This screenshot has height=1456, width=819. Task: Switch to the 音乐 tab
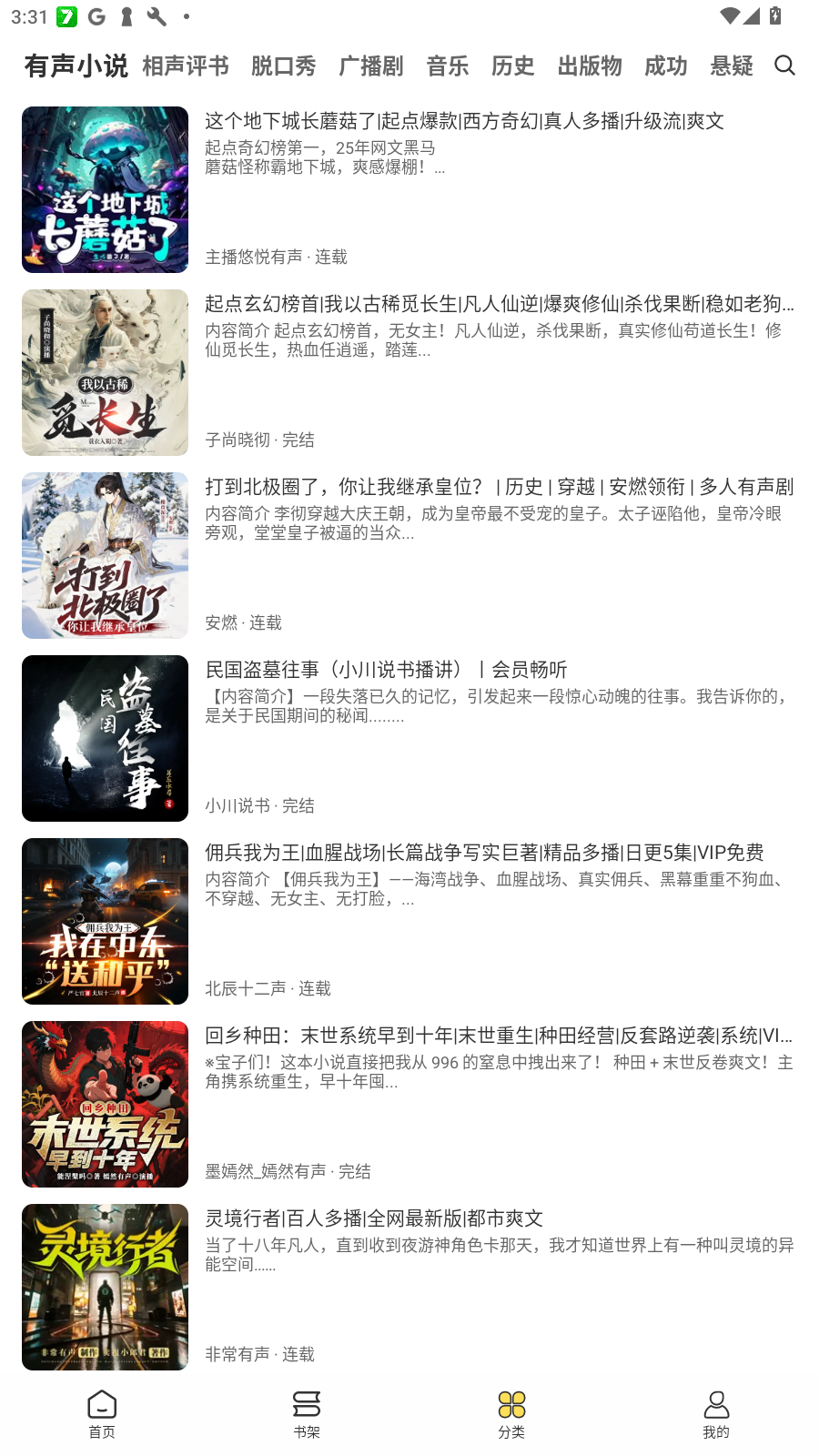445,66
